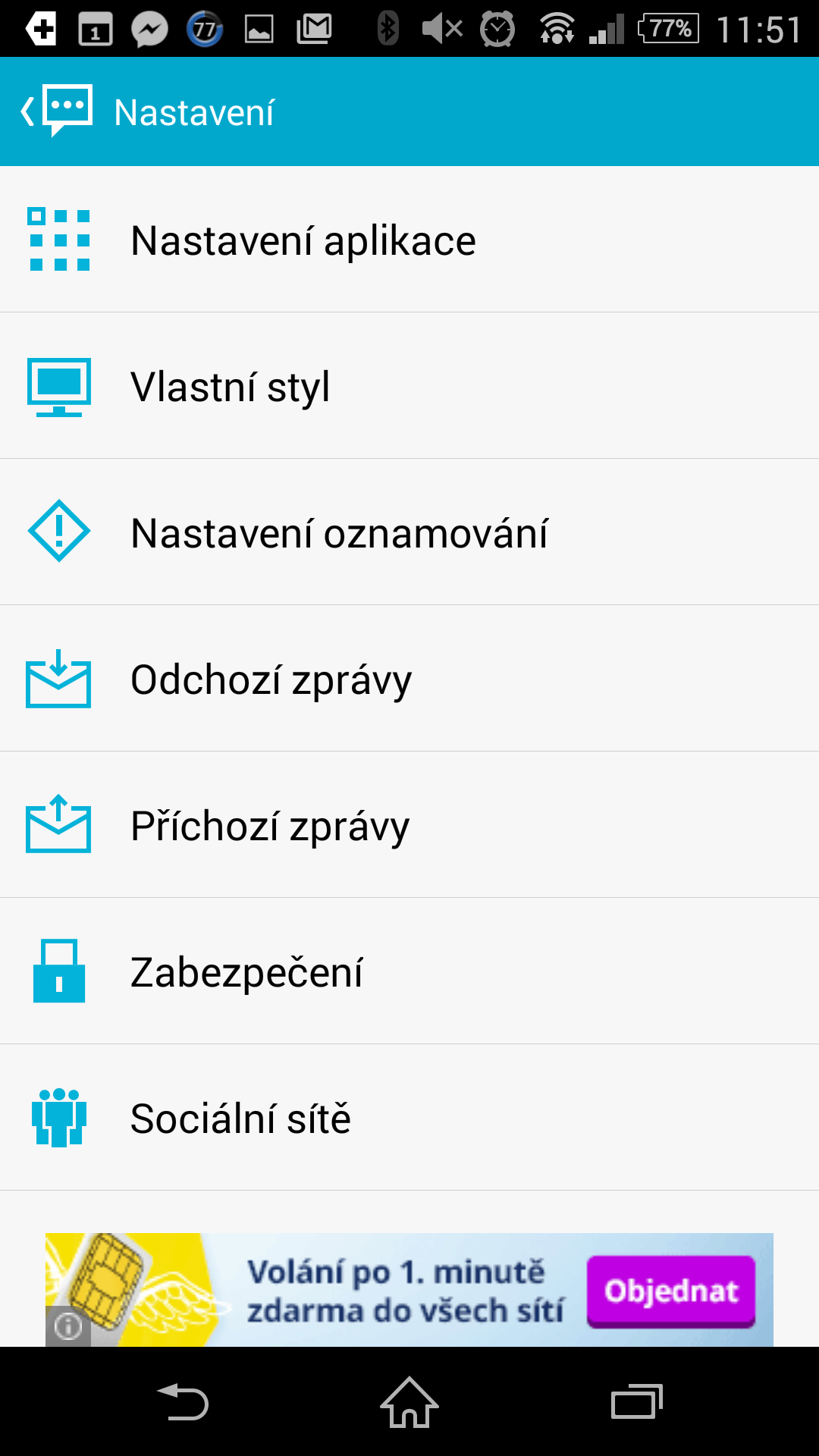Open Sociální sítě
This screenshot has height=1456, width=819.
(x=409, y=1118)
